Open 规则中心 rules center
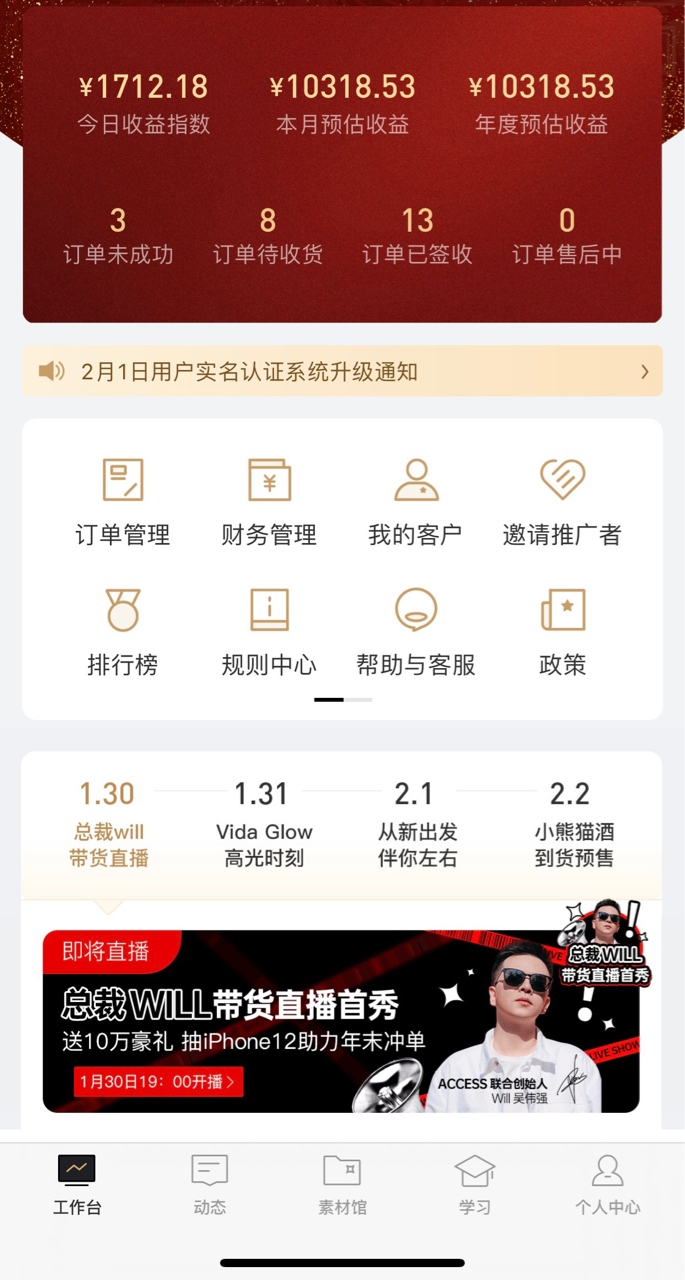685x1280 pixels. coord(269,632)
